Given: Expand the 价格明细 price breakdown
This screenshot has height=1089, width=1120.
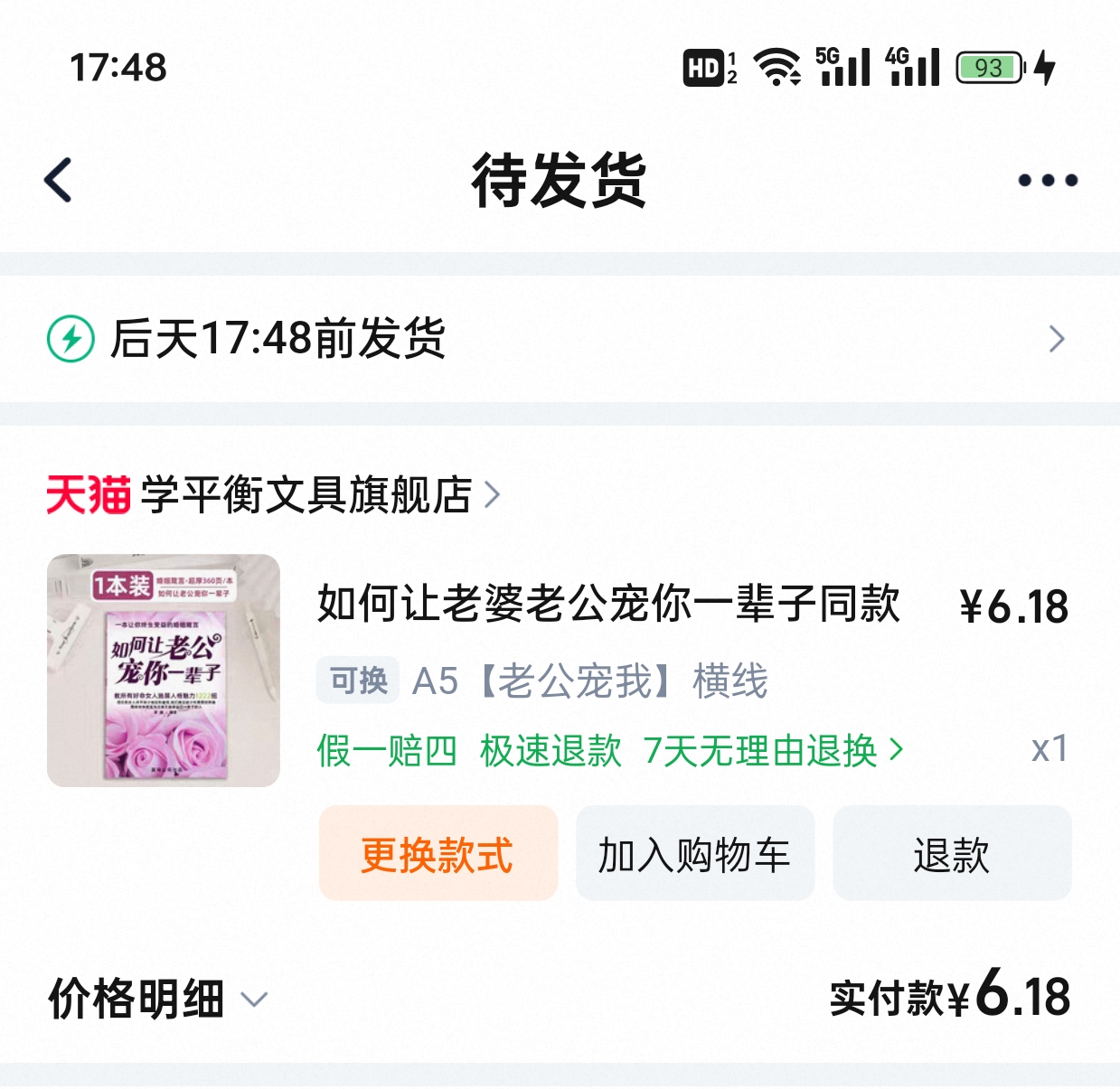Looking at the screenshot, I should (158, 999).
